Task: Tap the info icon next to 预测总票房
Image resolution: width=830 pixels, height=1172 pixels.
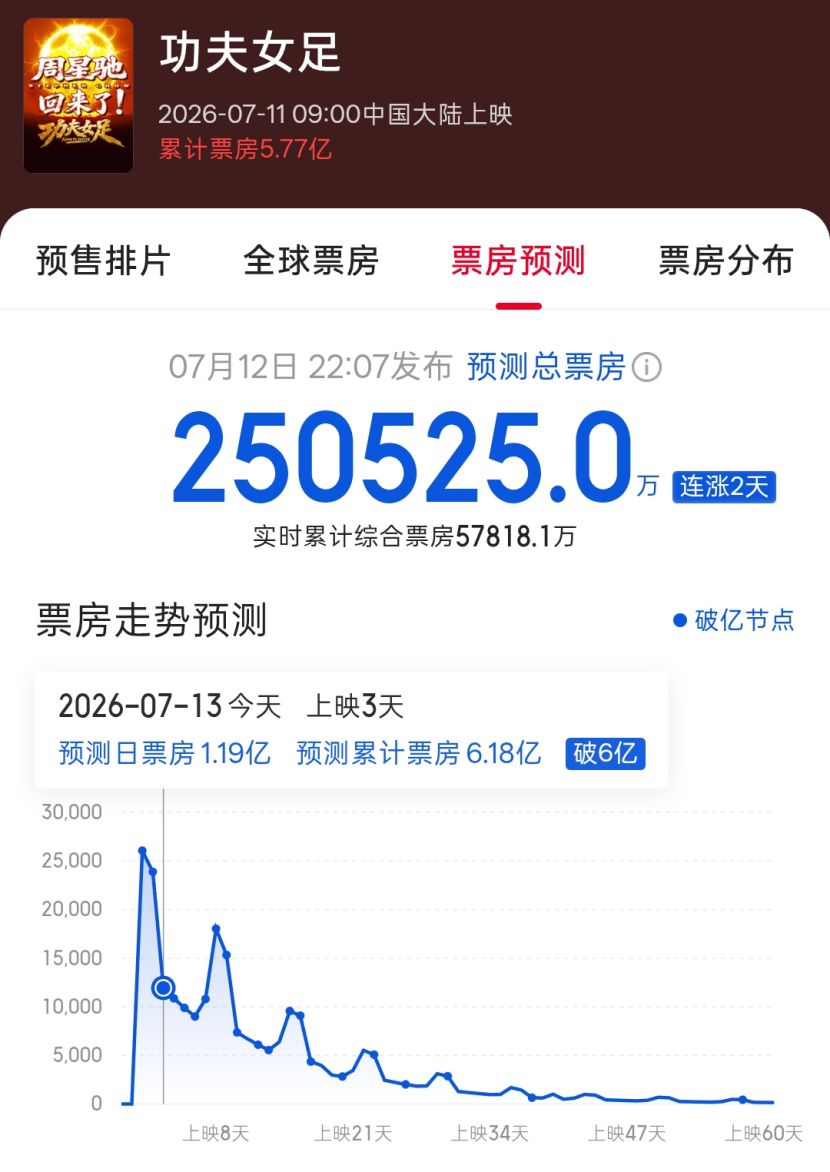Action: coord(647,367)
